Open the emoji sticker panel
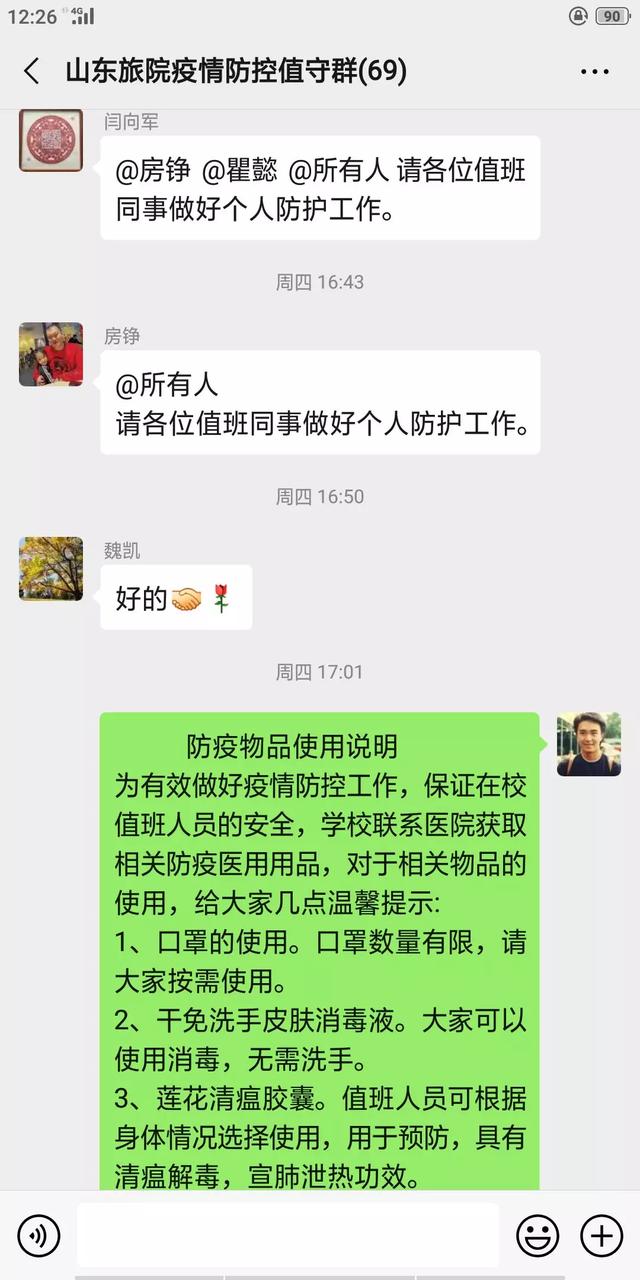640x1280 pixels. [537, 1236]
